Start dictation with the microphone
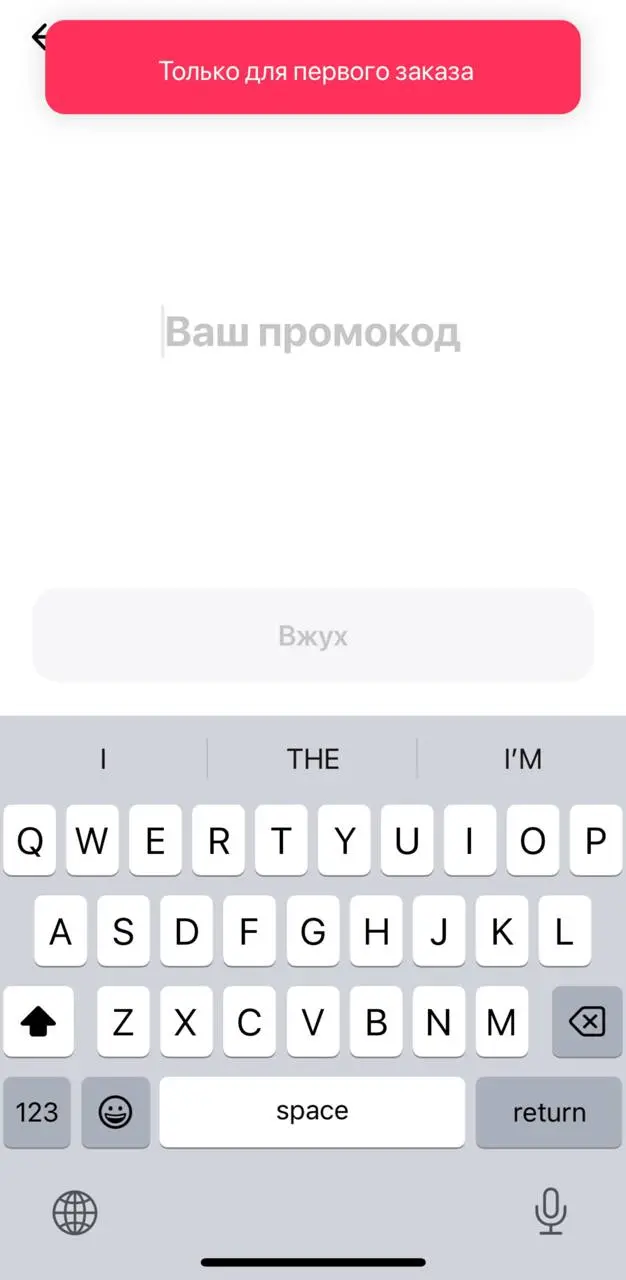The width and height of the screenshot is (626, 1280). [550, 1211]
